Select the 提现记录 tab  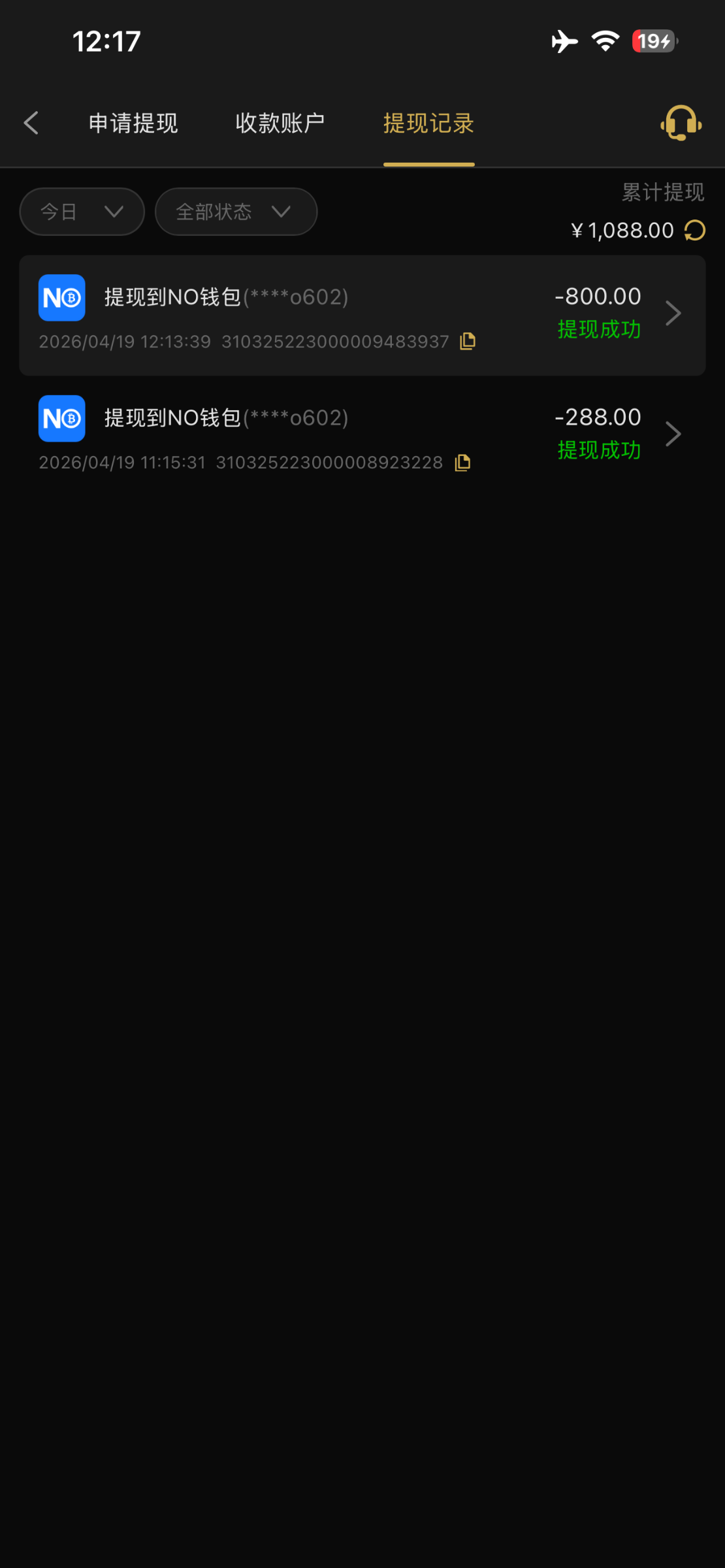tap(428, 123)
